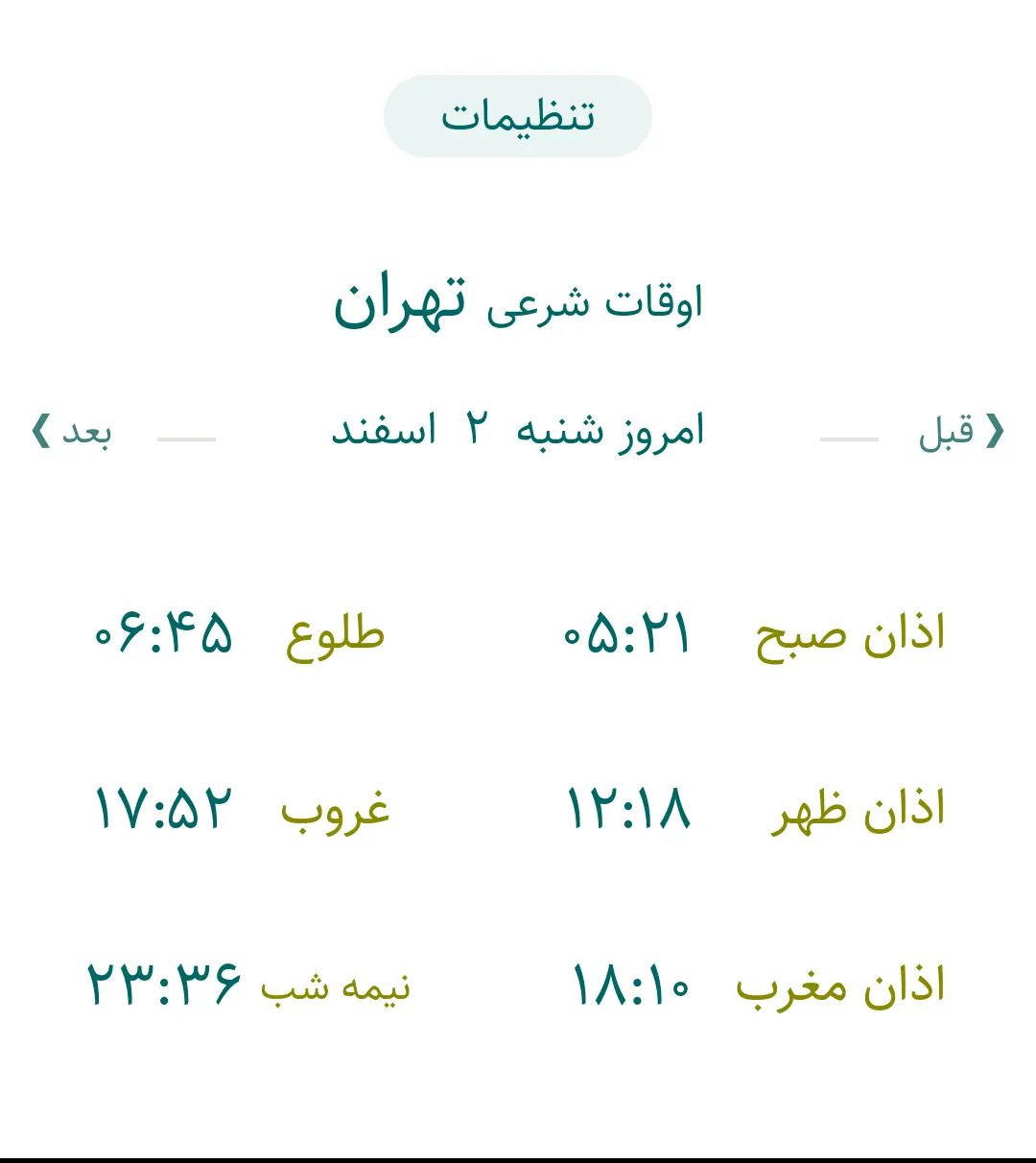Open the تنظیمات settings button
Viewport: 1036px width, 1163px height.
pos(518,116)
